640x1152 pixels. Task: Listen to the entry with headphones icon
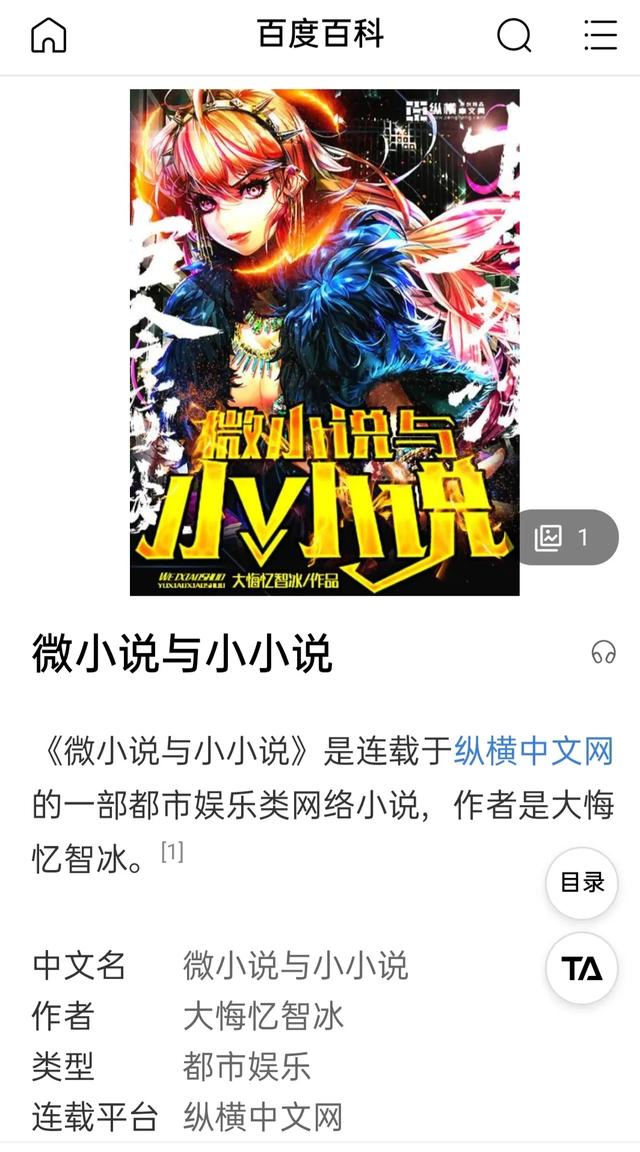(x=603, y=652)
